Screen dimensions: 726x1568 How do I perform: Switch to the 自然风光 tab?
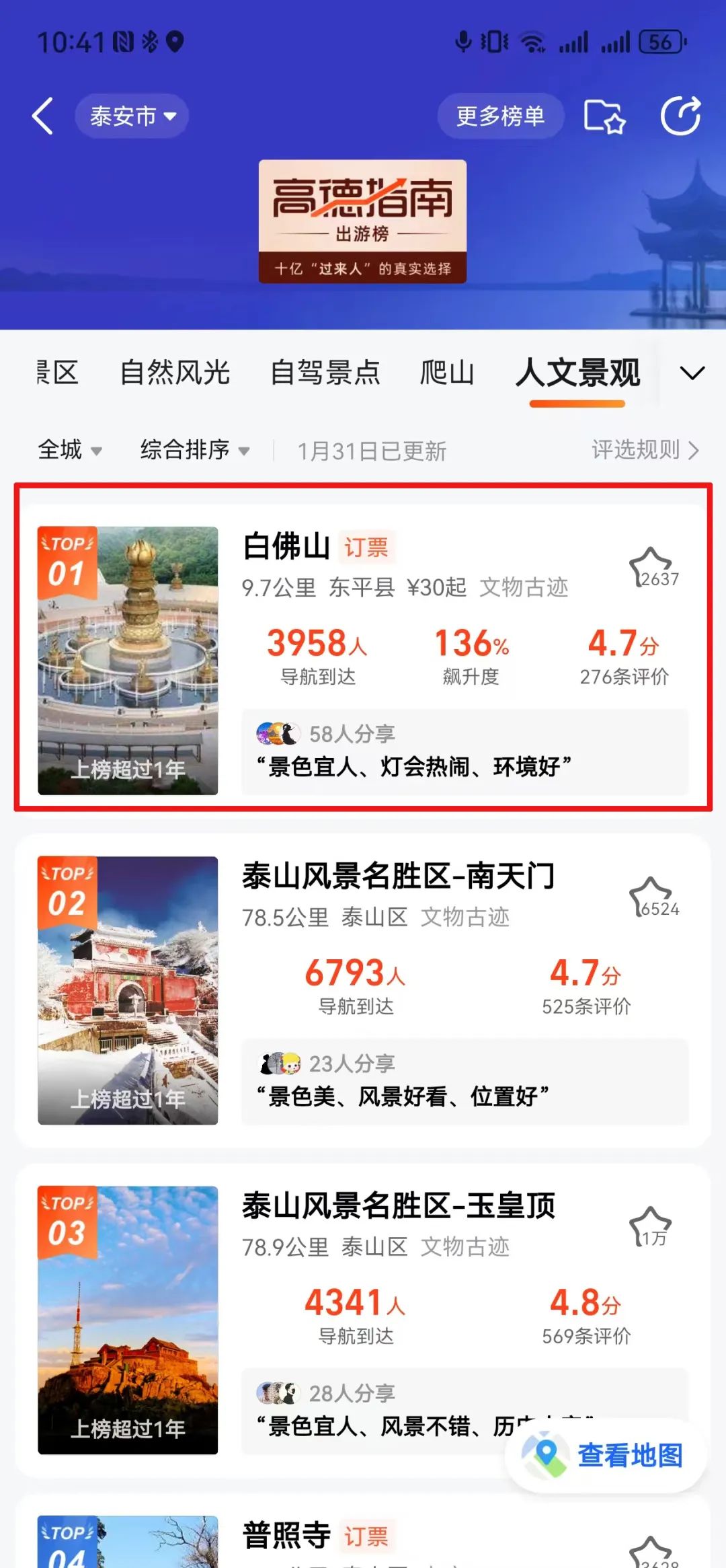pos(175,372)
